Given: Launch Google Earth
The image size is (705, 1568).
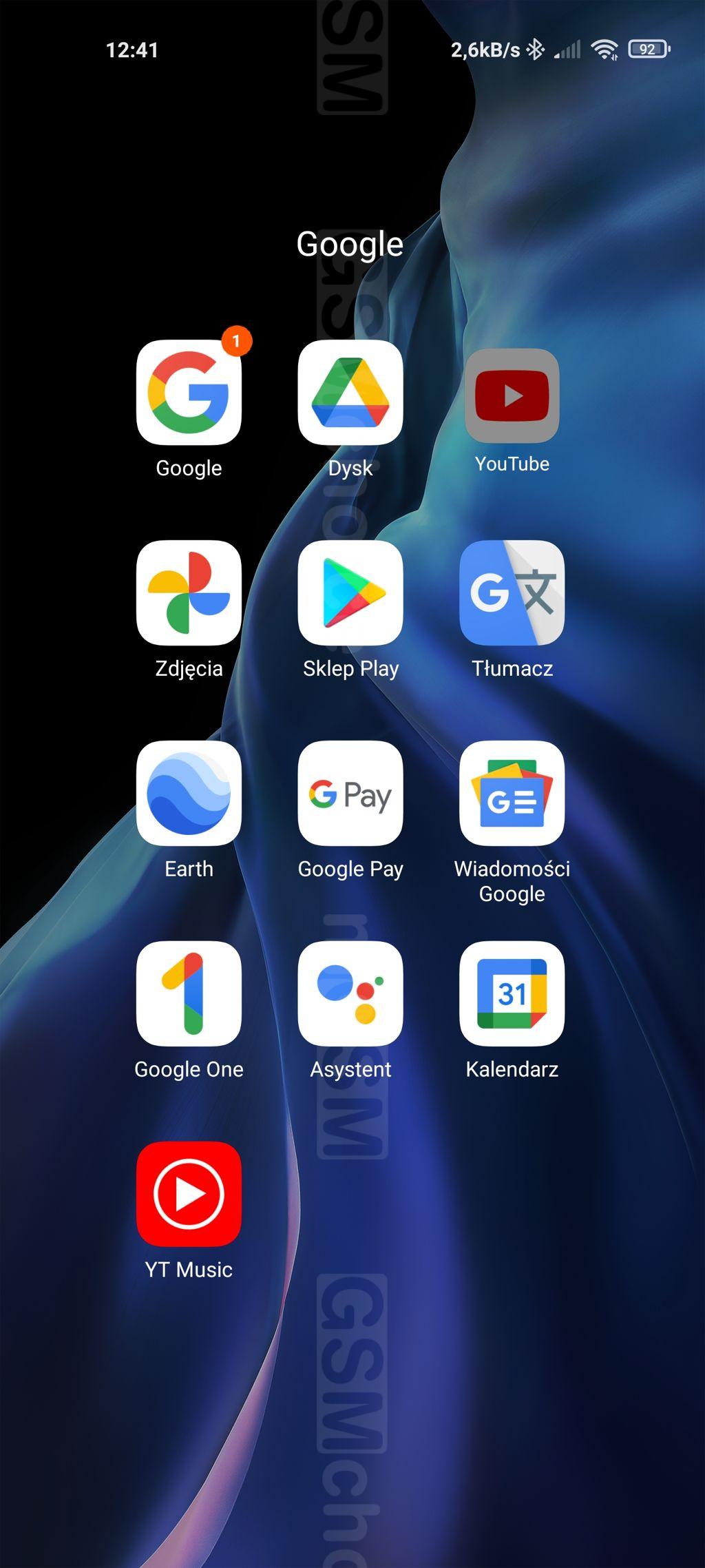Looking at the screenshot, I should (189, 793).
